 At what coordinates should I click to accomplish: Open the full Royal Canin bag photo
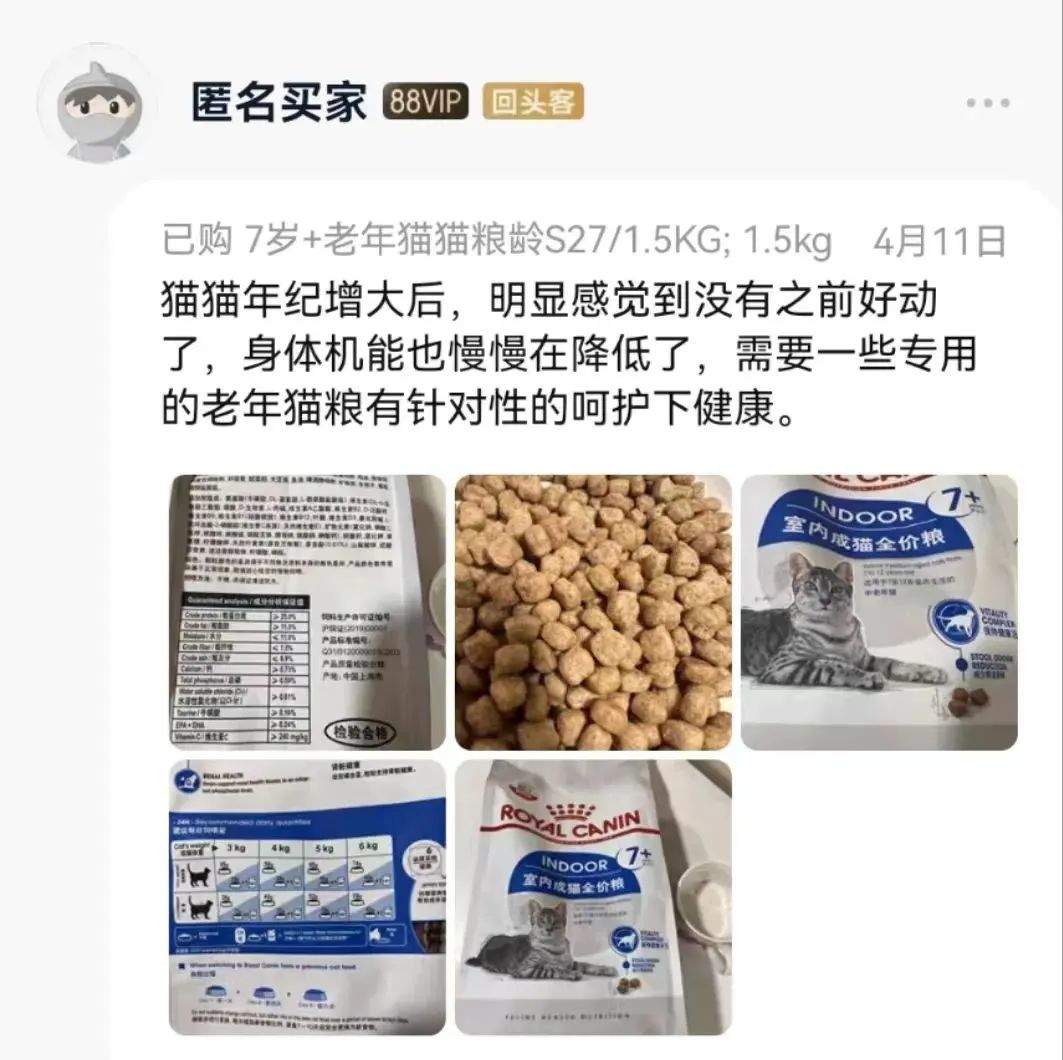pyautogui.click(x=592, y=897)
